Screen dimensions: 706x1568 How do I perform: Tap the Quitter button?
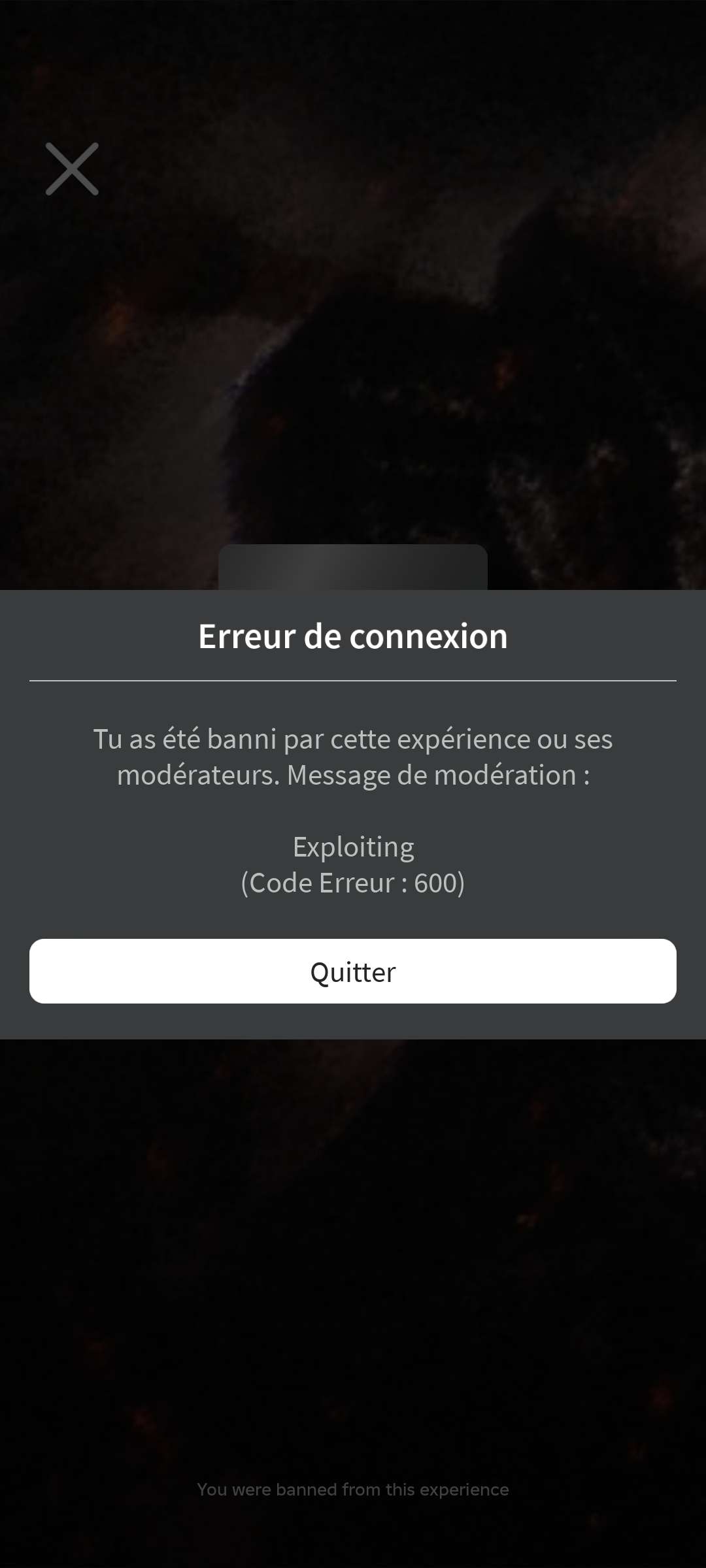click(x=353, y=972)
